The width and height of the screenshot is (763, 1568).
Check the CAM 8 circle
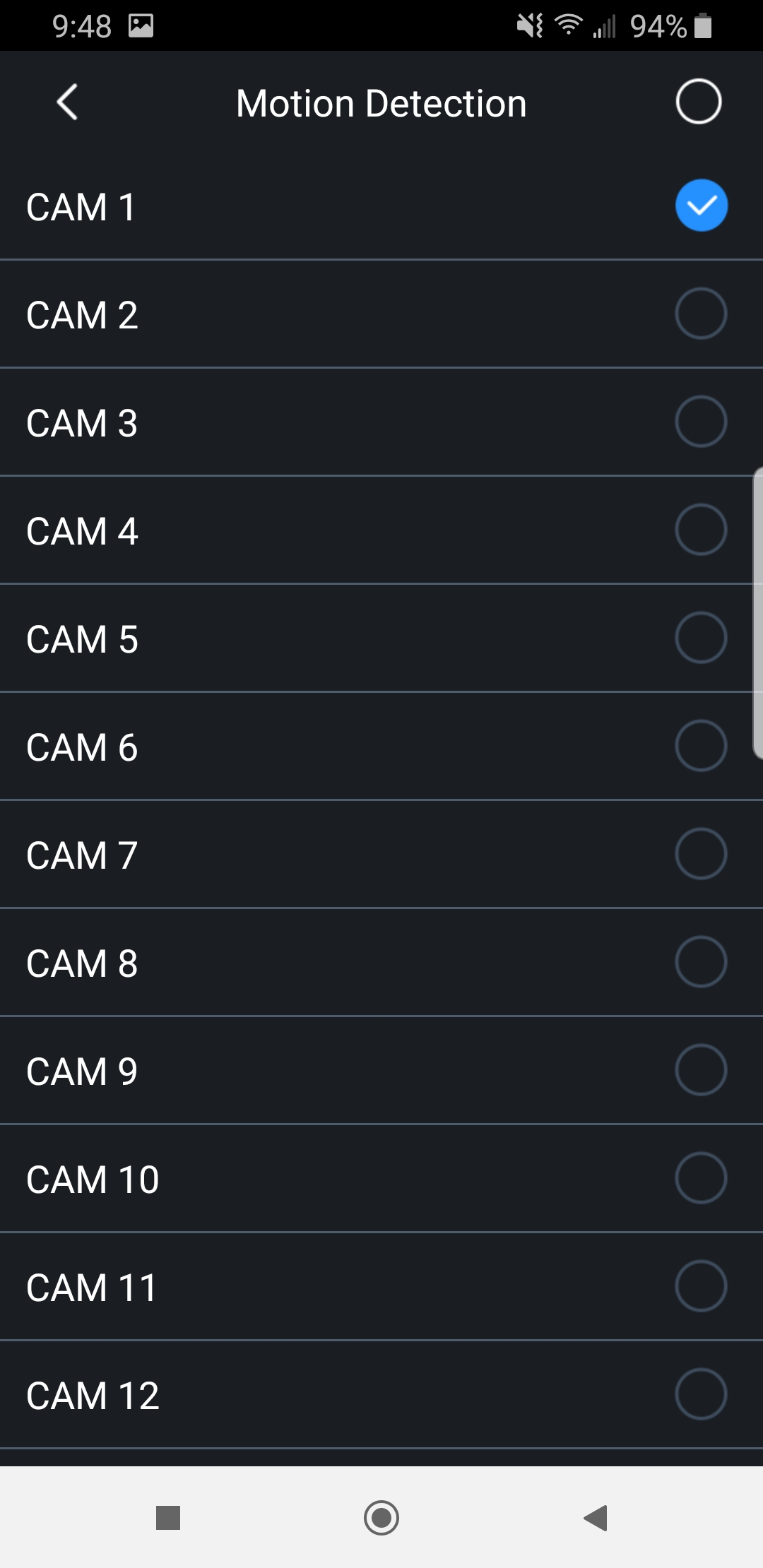(701, 962)
